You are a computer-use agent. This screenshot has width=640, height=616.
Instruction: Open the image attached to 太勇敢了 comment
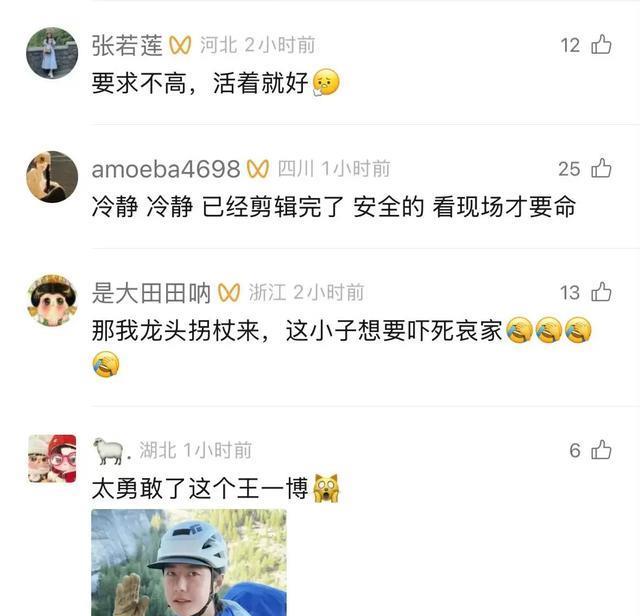click(x=189, y=562)
